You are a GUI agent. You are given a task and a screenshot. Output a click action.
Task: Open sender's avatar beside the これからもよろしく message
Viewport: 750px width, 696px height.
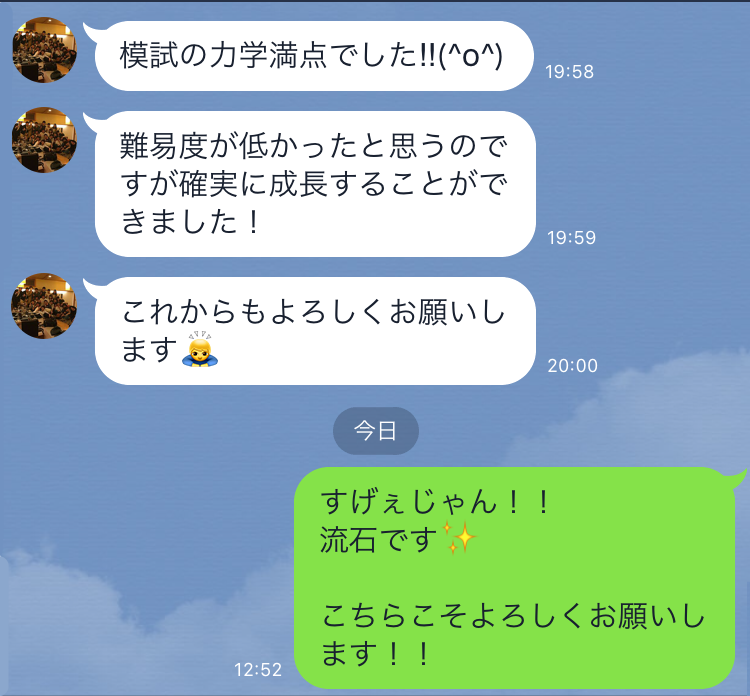[x=44, y=305]
